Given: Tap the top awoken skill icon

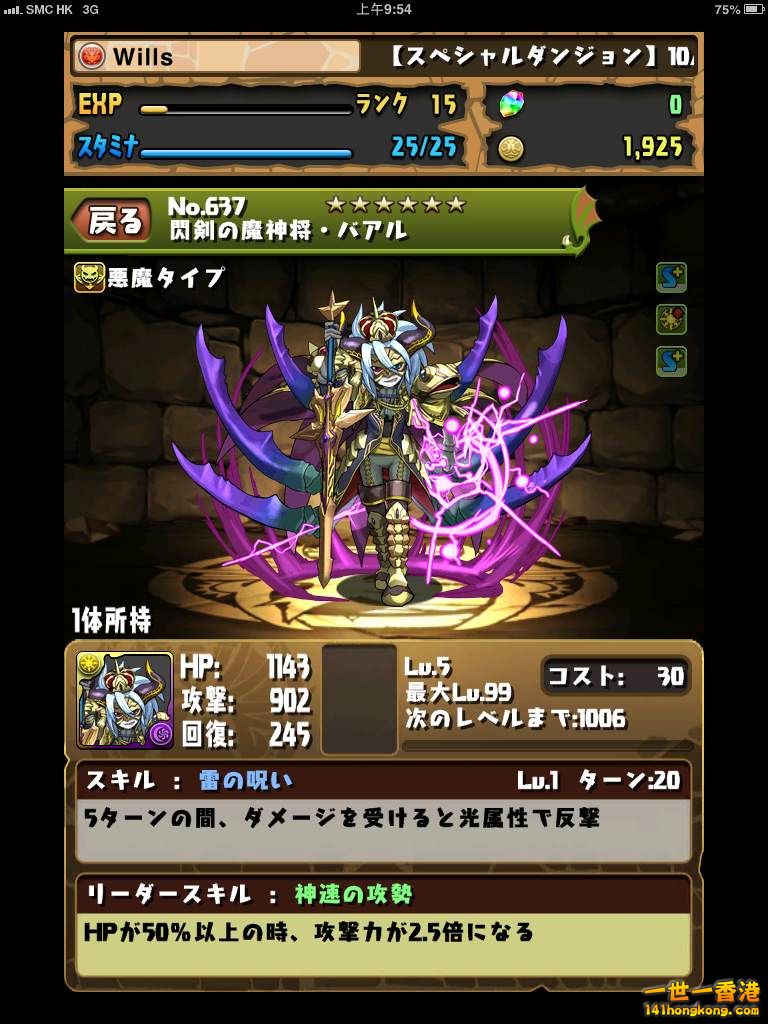Looking at the screenshot, I should [671, 277].
